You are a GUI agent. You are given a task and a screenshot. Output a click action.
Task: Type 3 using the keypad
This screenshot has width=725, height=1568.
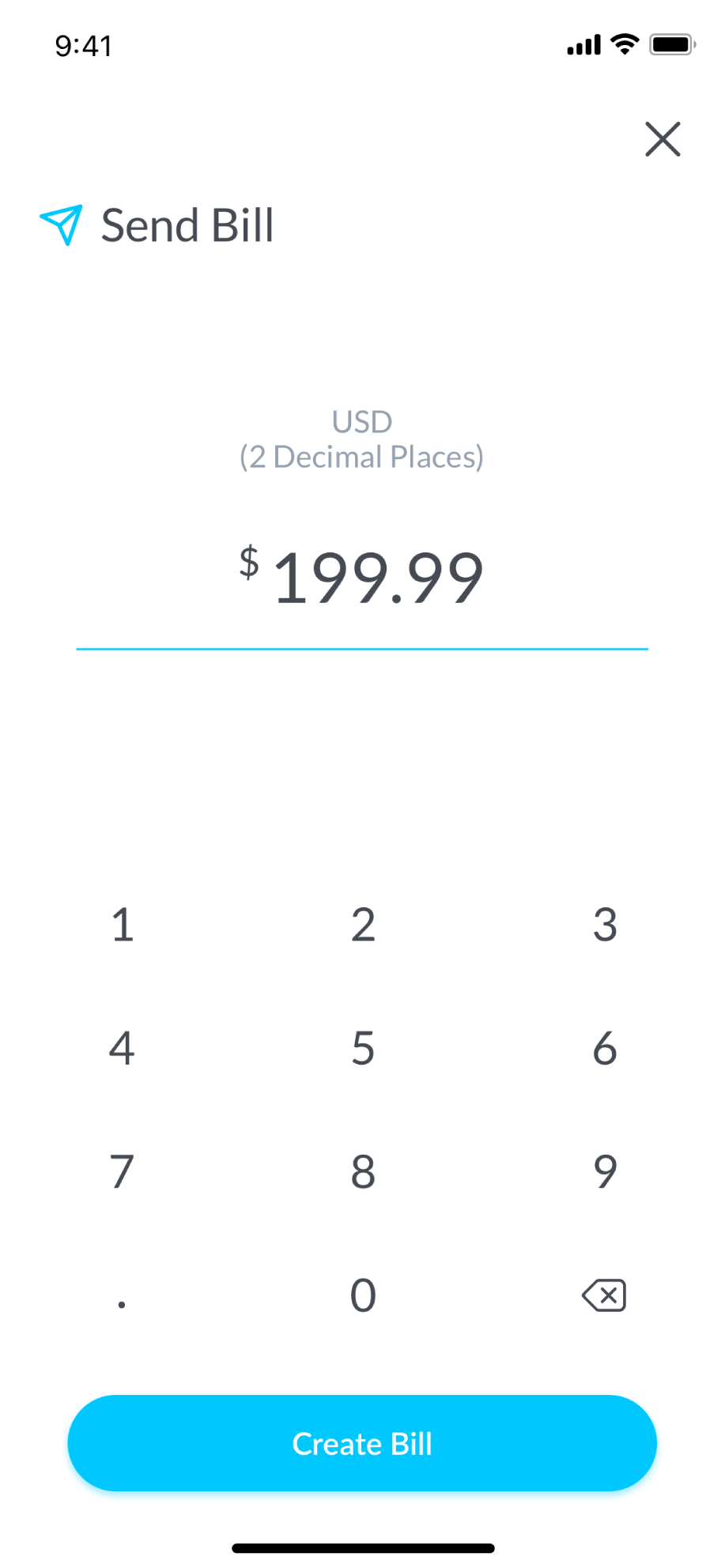point(605,925)
